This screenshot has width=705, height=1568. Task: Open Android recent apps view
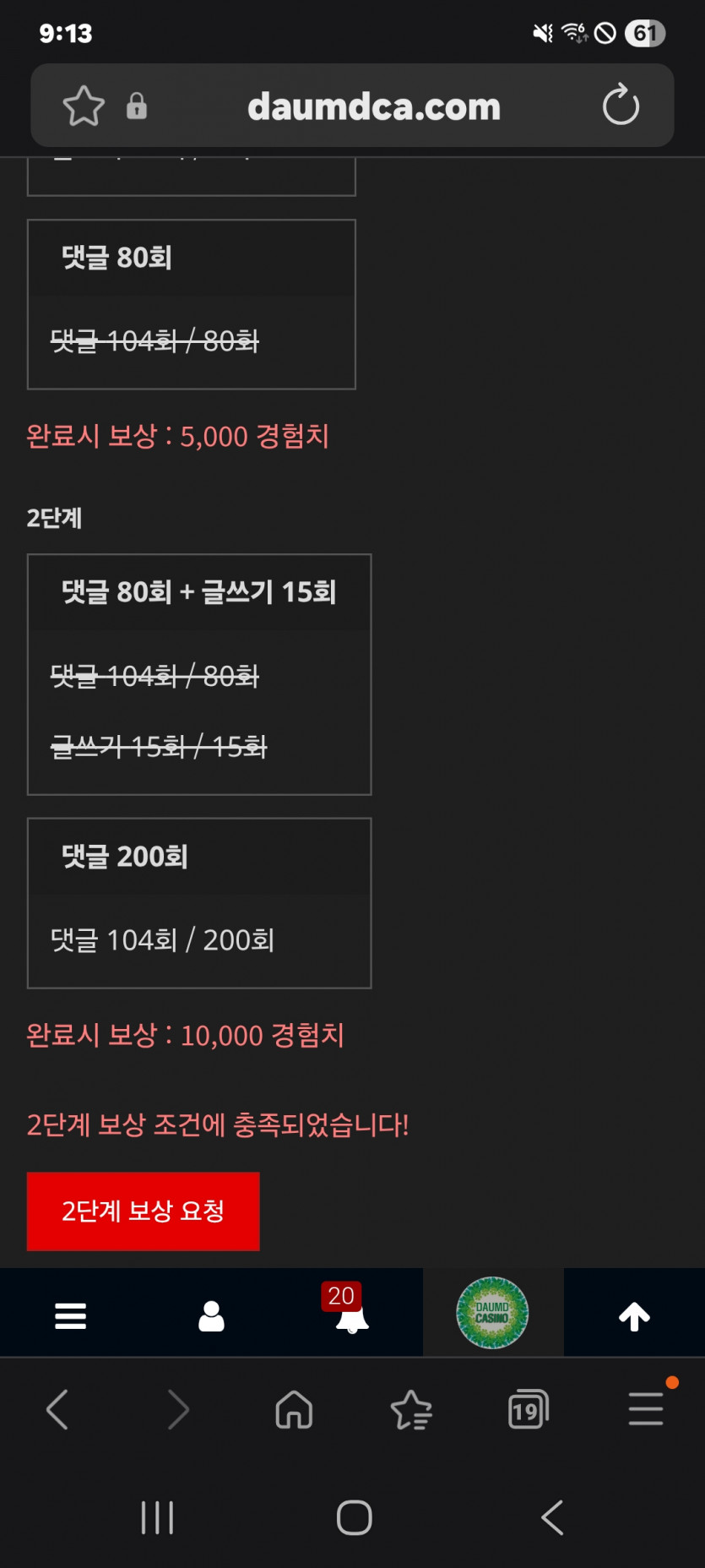pyautogui.click(x=157, y=1516)
